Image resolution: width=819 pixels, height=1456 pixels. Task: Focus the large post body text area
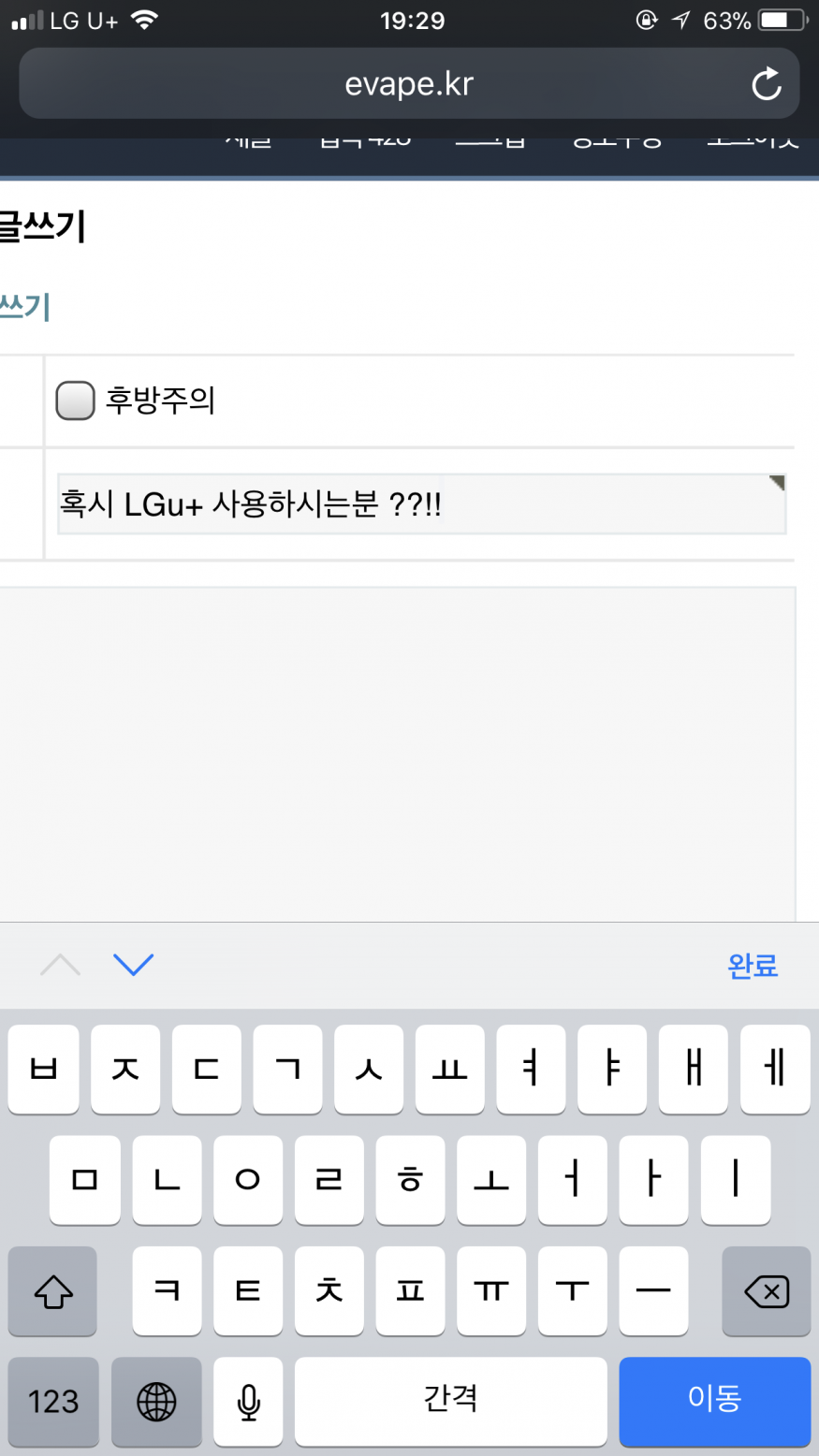point(398,749)
